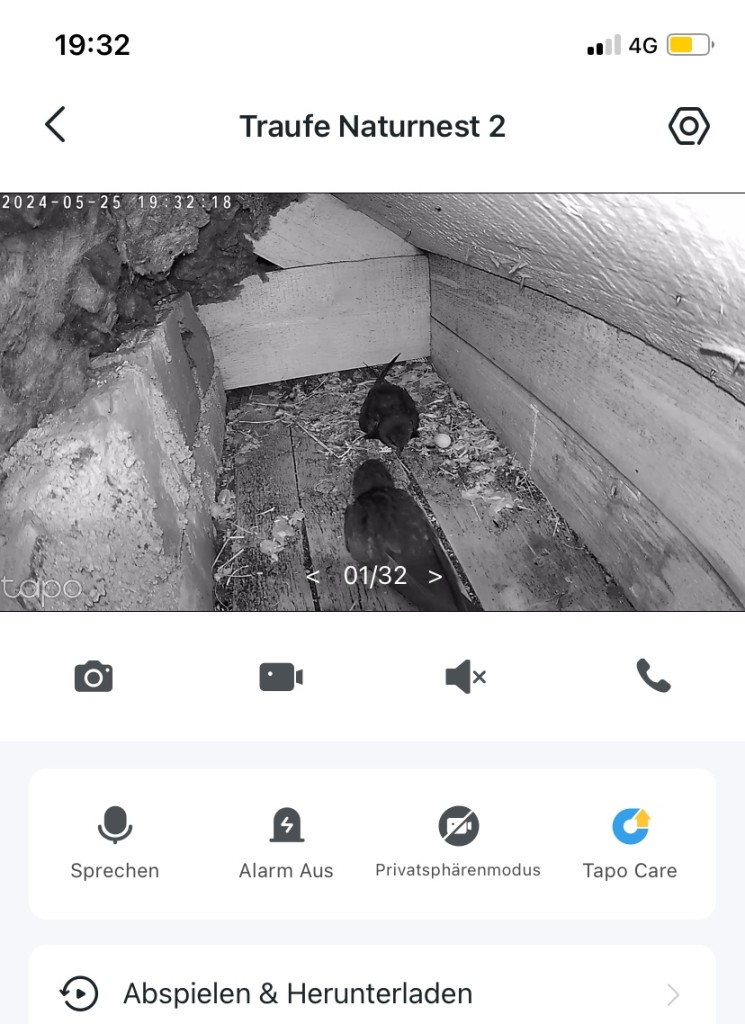Select the Traufe Naturnest 2 title
Screen dimensions: 745x1024
coord(372,126)
